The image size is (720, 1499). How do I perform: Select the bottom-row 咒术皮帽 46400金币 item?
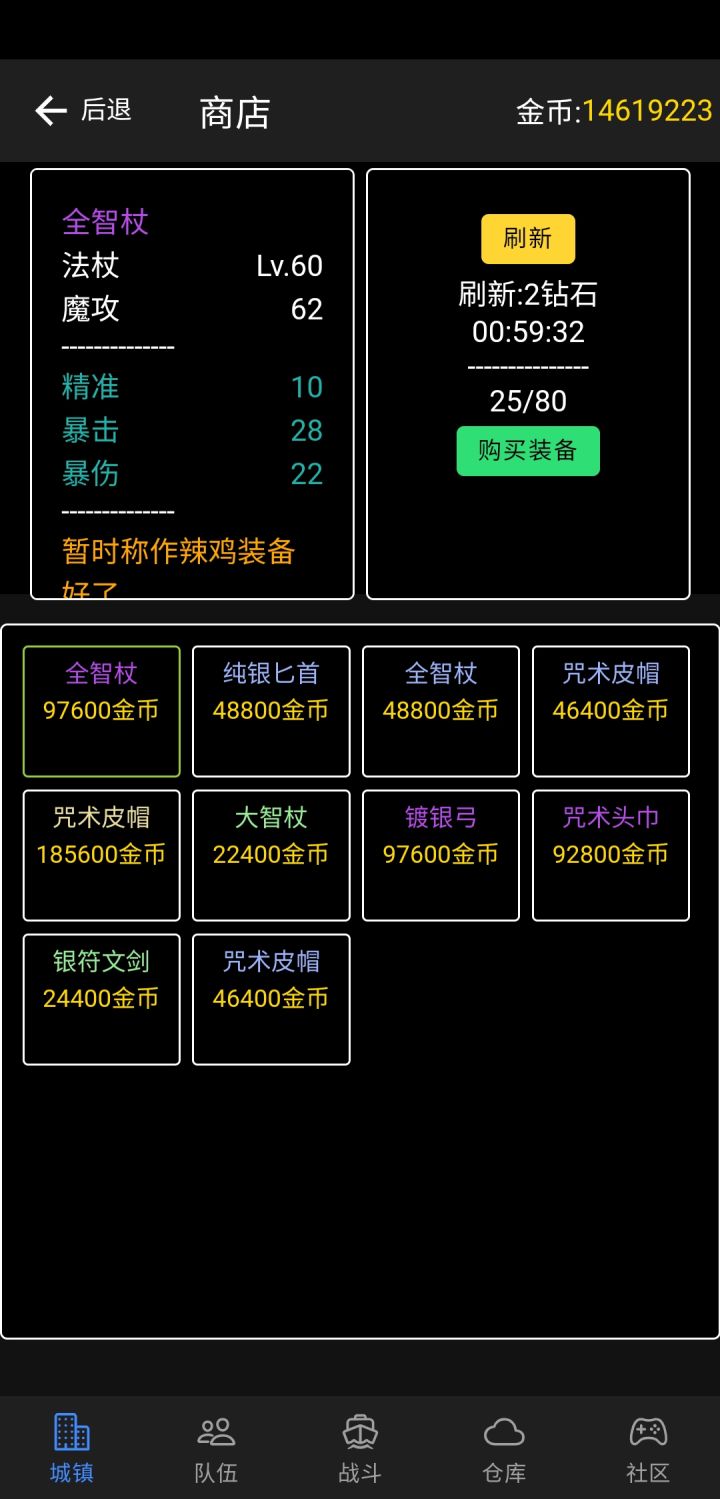(270, 998)
